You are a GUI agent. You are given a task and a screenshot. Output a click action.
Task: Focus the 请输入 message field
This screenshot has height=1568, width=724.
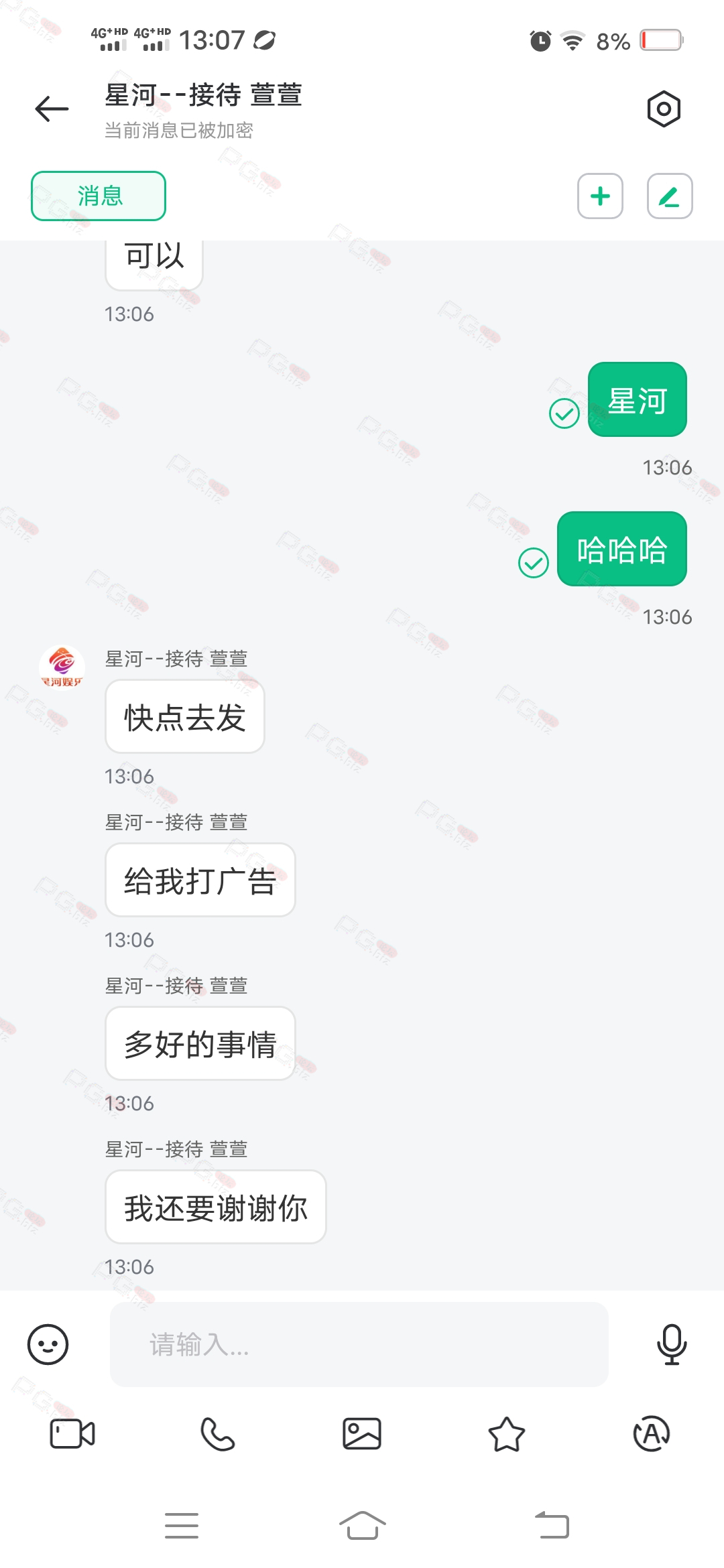(359, 1344)
